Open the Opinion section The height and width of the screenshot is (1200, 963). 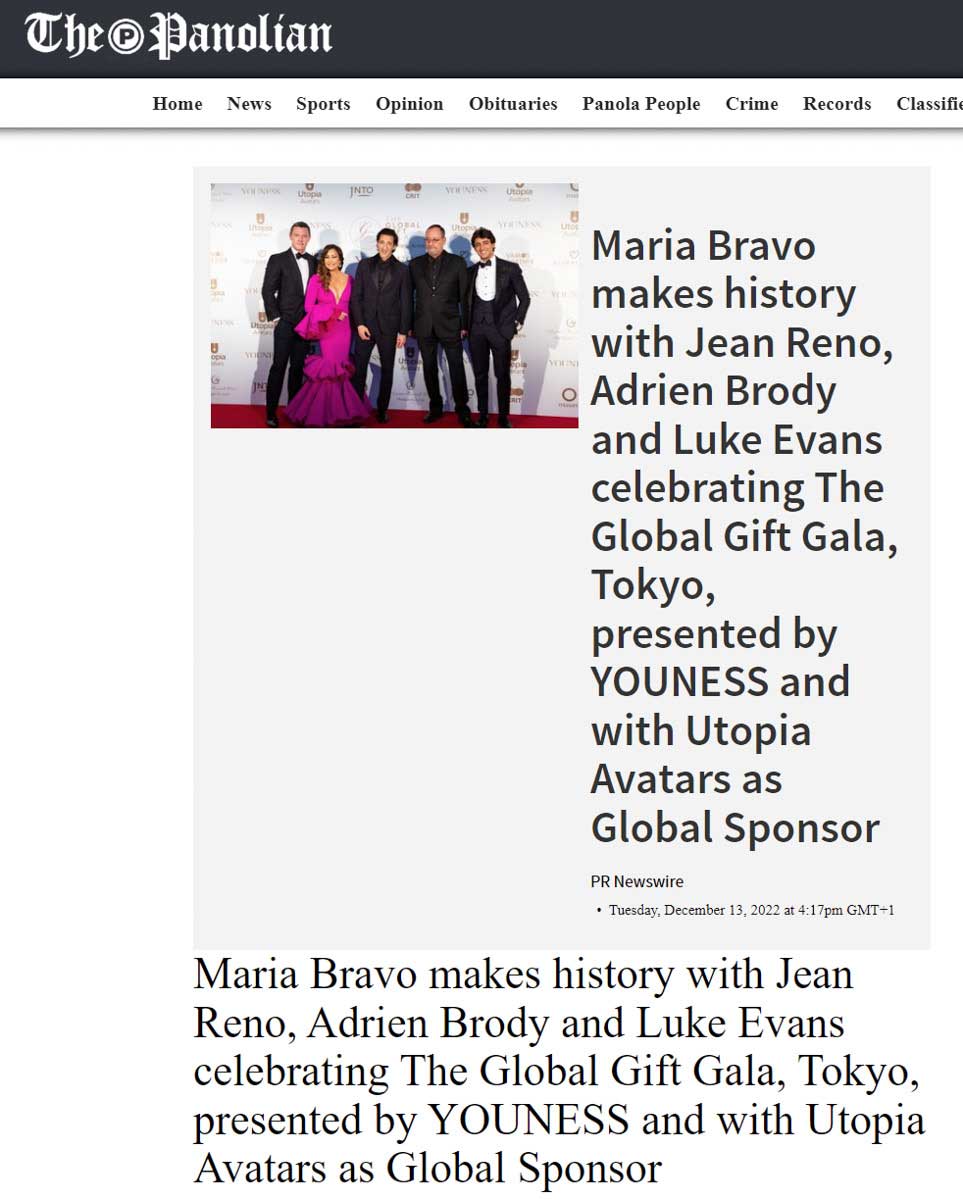(409, 104)
